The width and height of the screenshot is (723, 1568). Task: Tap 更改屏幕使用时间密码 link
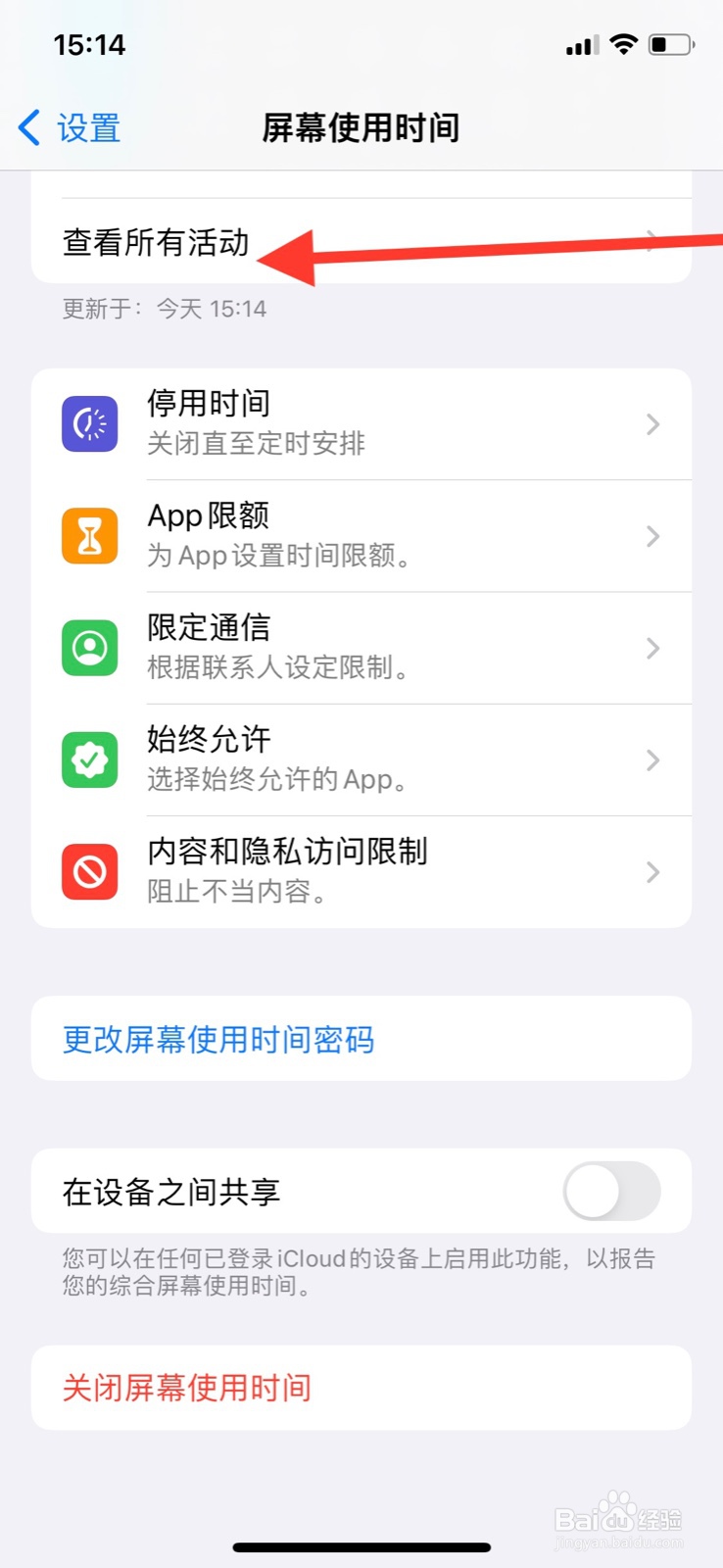(x=217, y=1040)
